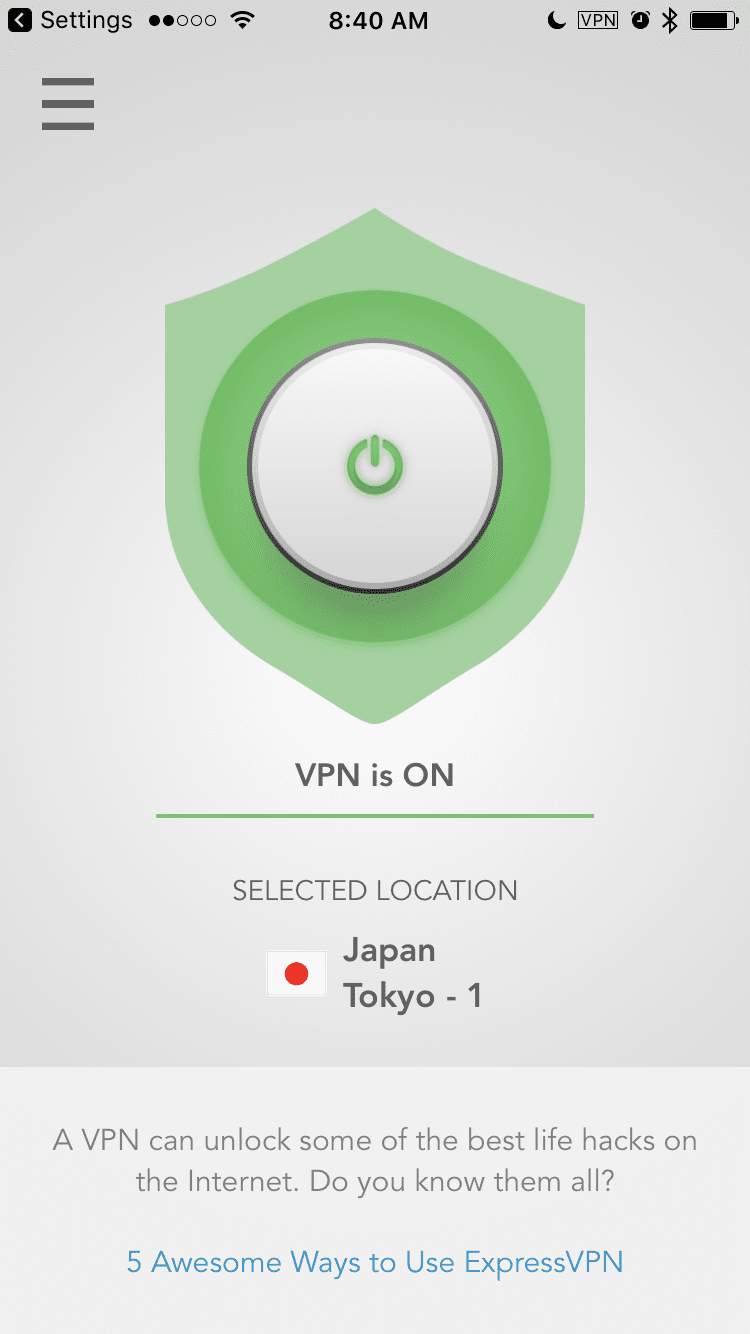This screenshot has height=1334, width=750.
Task: Open the selected location picker
Action: (375, 972)
